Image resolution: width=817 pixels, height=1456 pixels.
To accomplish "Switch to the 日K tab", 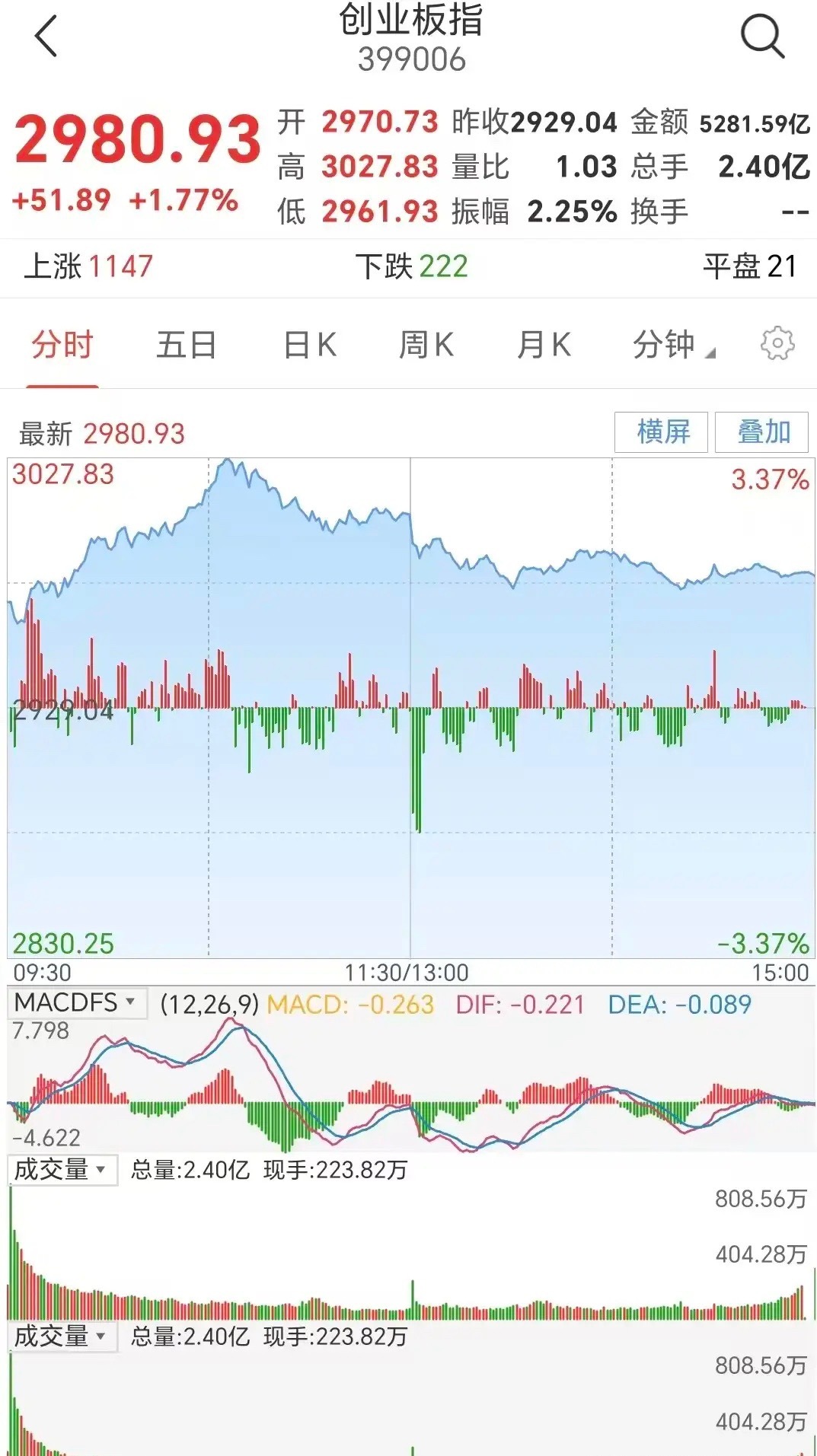I will click(310, 345).
